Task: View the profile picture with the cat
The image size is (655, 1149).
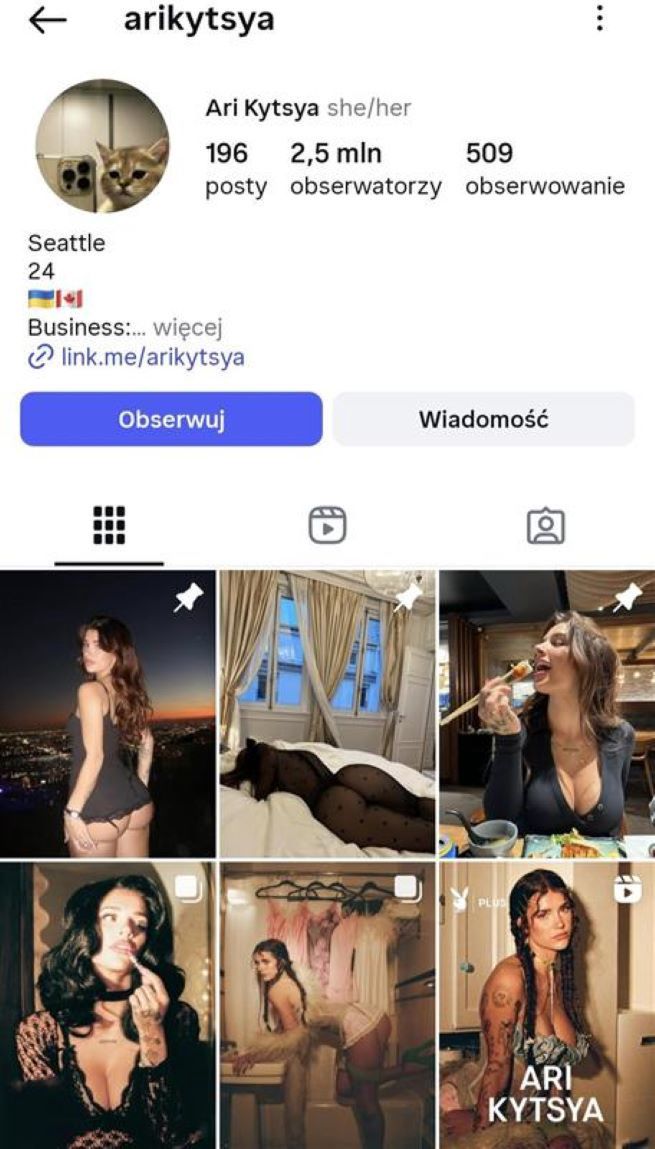Action: pyautogui.click(x=103, y=147)
